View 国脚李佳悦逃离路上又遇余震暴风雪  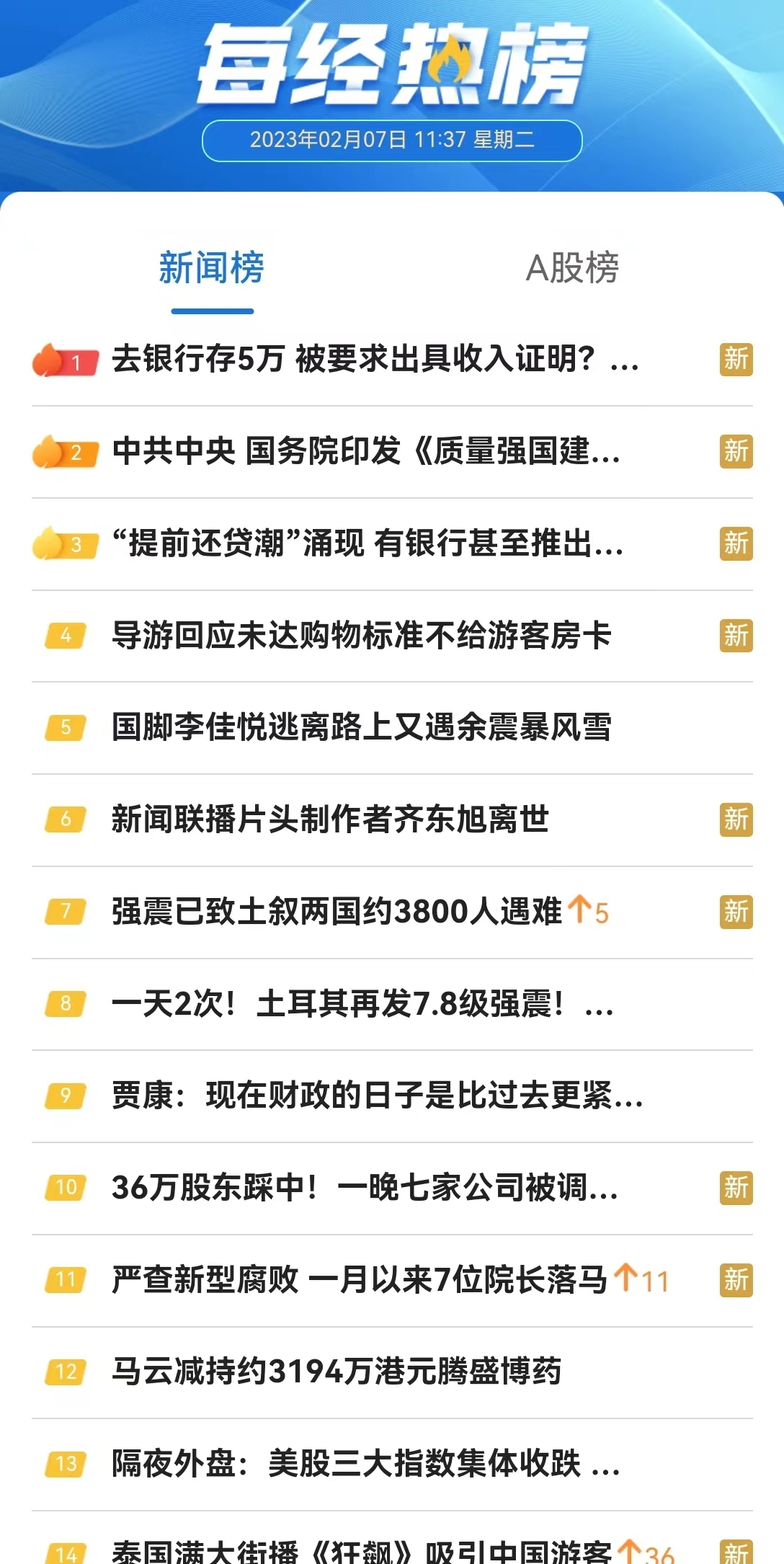coord(362,727)
